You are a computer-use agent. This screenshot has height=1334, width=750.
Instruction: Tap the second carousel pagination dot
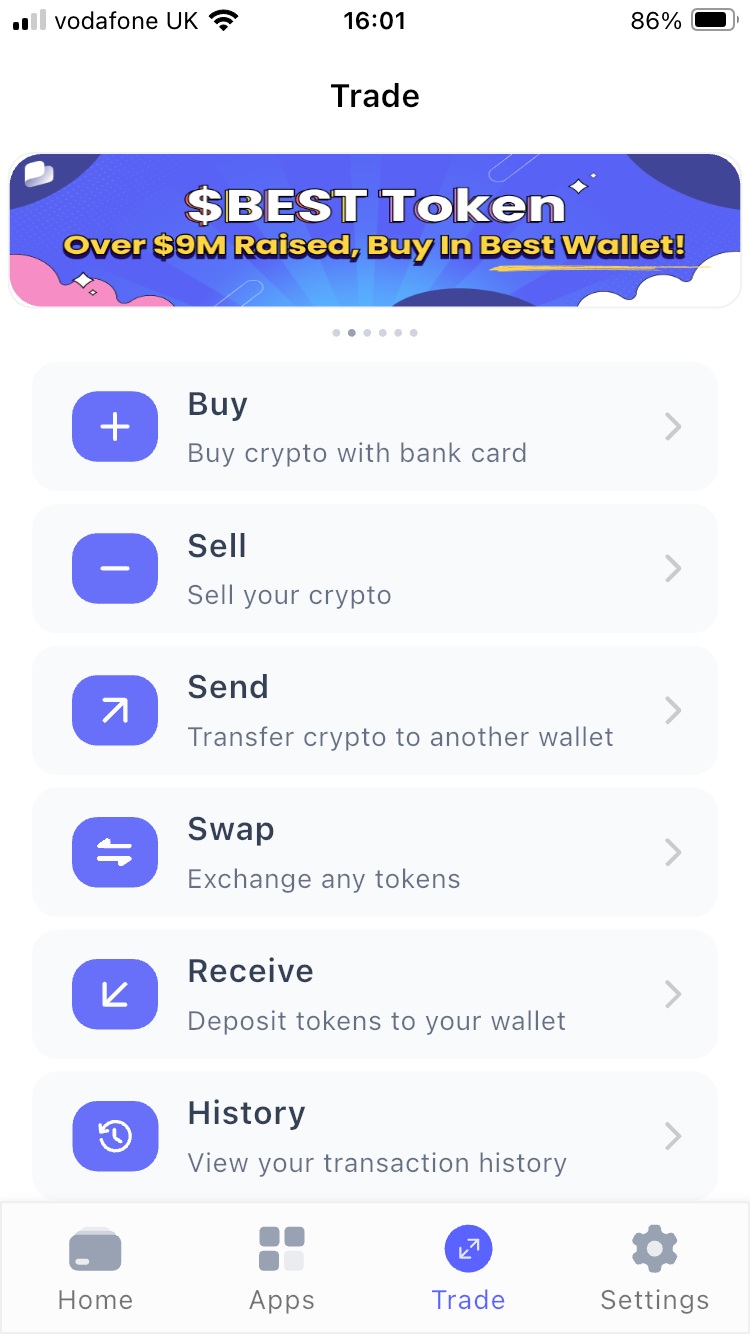(351, 333)
